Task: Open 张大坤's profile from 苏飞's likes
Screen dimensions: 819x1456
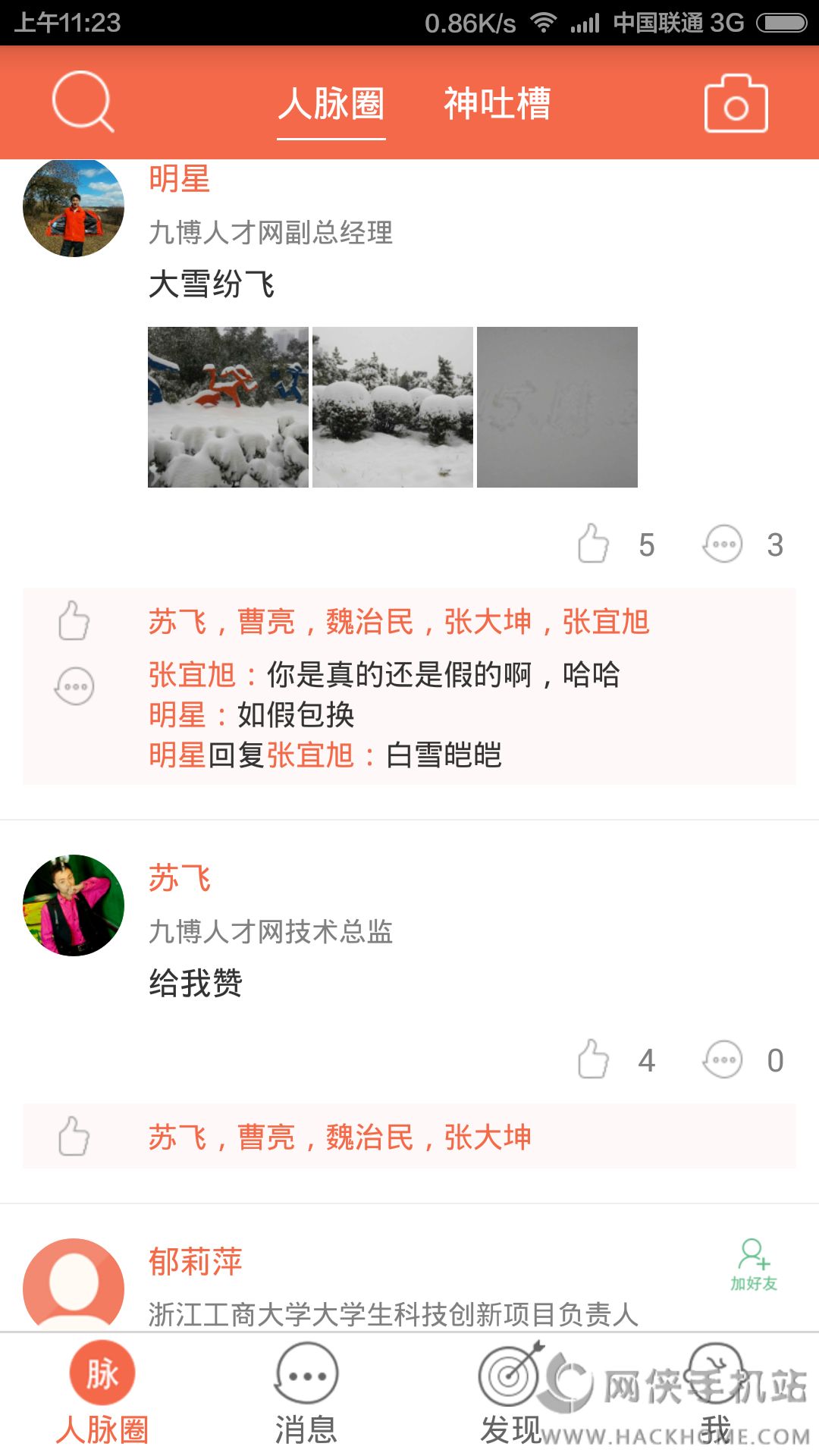Action: click(x=488, y=1137)
